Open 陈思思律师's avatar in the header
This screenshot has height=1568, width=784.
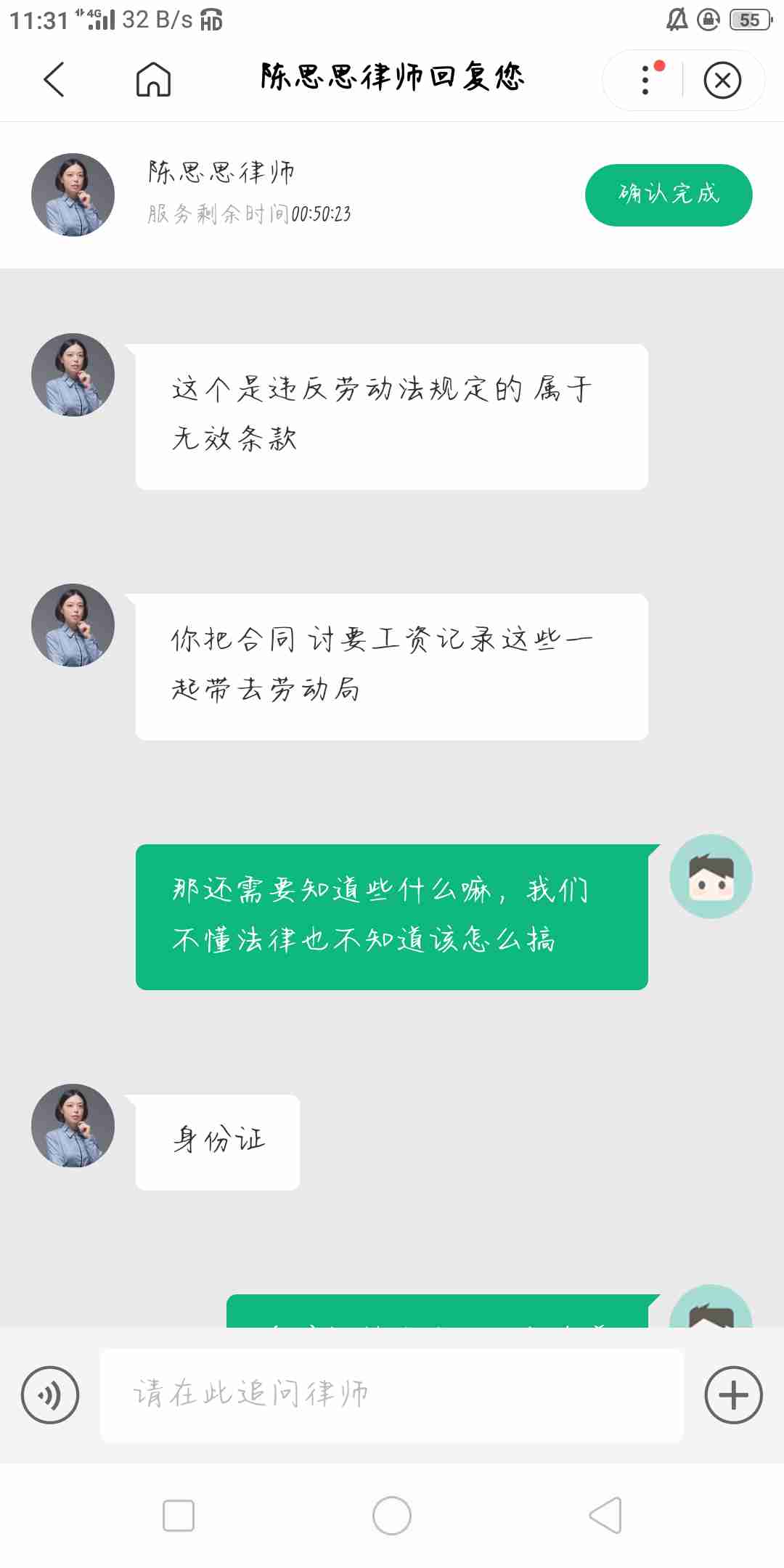tap(73, 195)
